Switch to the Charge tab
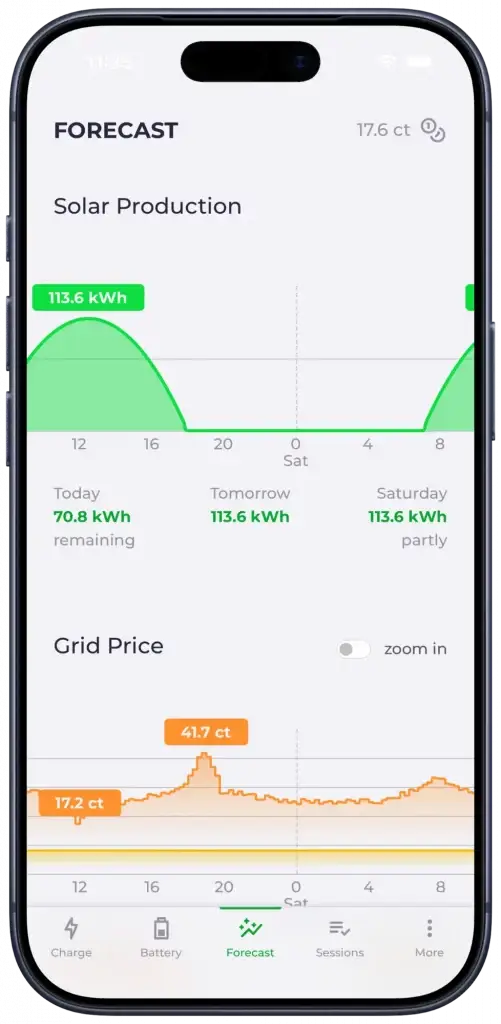The width and height of the screenshot is (501, 1024). [x=71, y=937]
